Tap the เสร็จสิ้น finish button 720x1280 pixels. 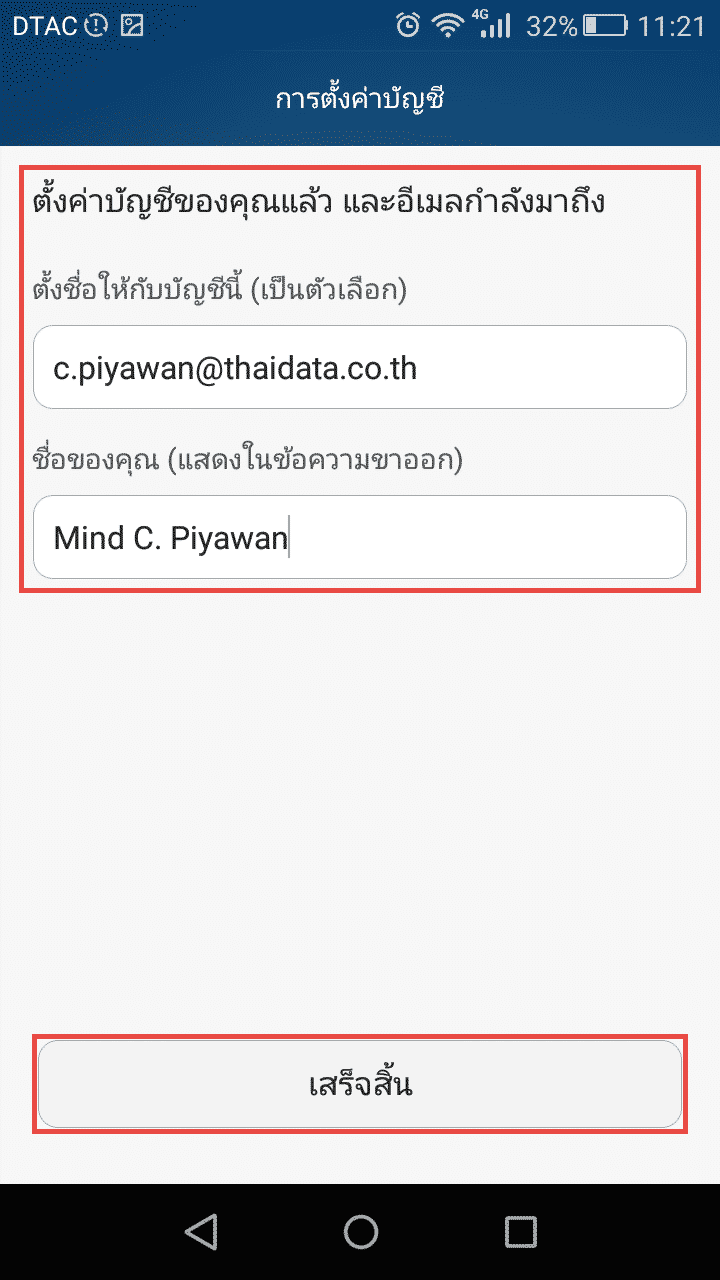tap(360, 1085)
